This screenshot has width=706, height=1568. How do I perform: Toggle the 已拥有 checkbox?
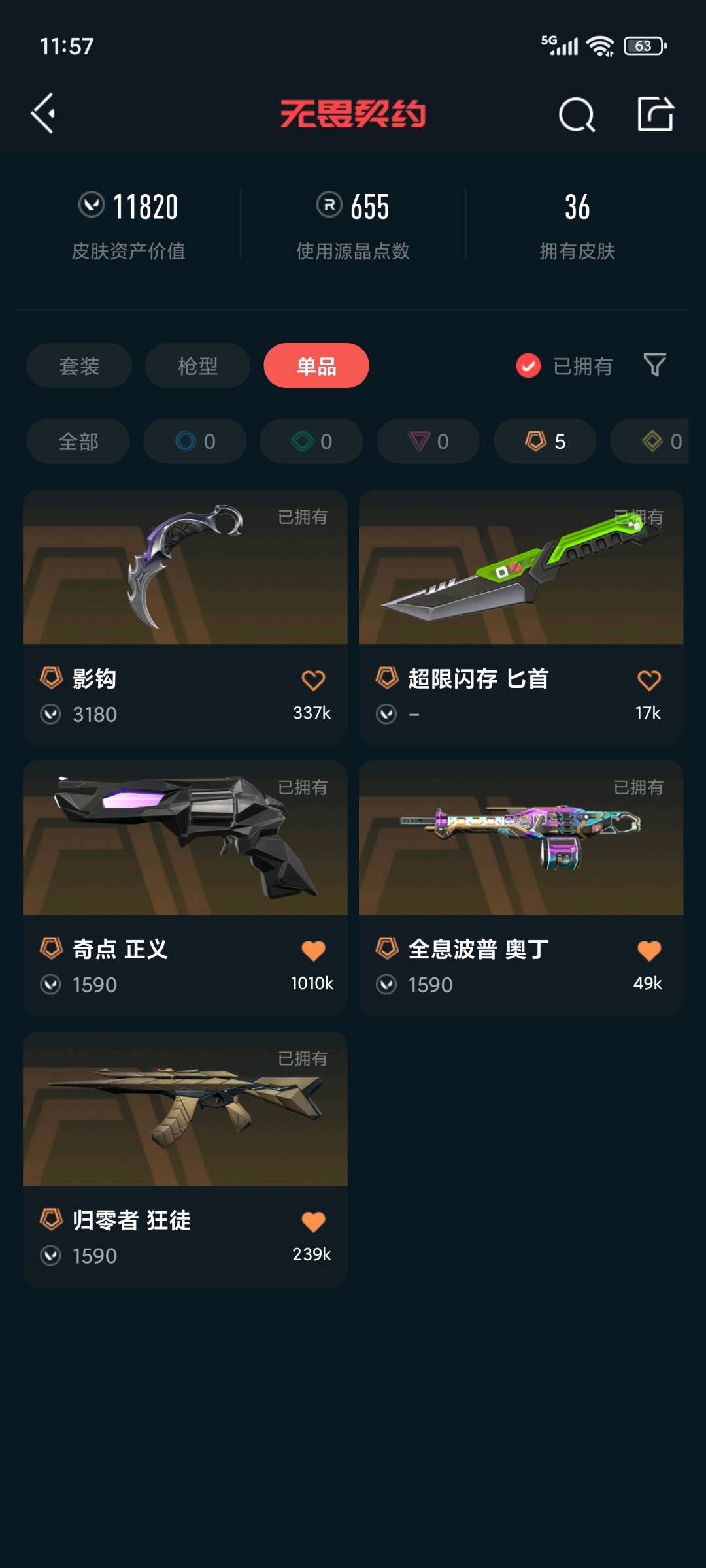tap(528, 366)
